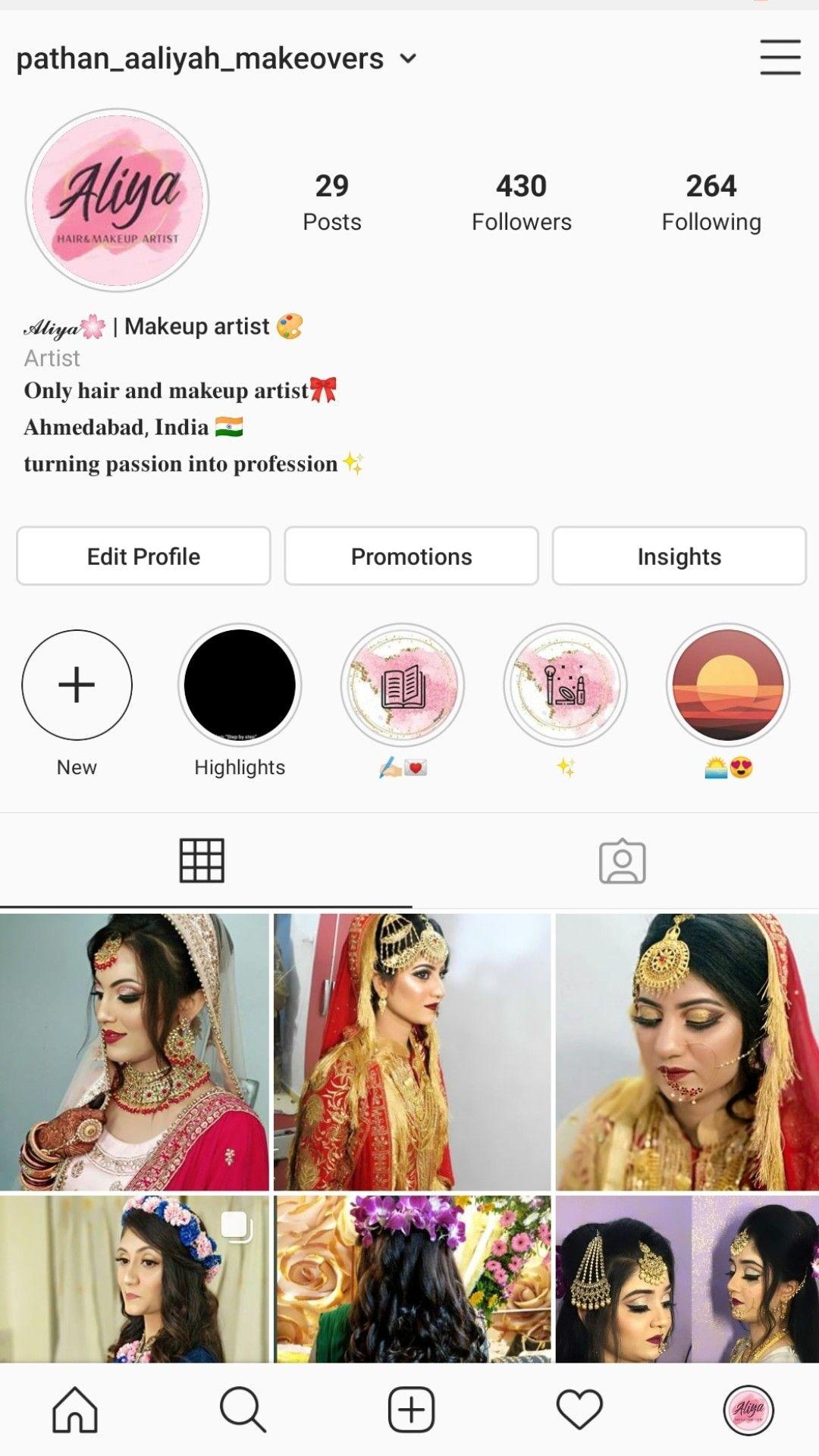
Task: View Insights
Action: 679,556
